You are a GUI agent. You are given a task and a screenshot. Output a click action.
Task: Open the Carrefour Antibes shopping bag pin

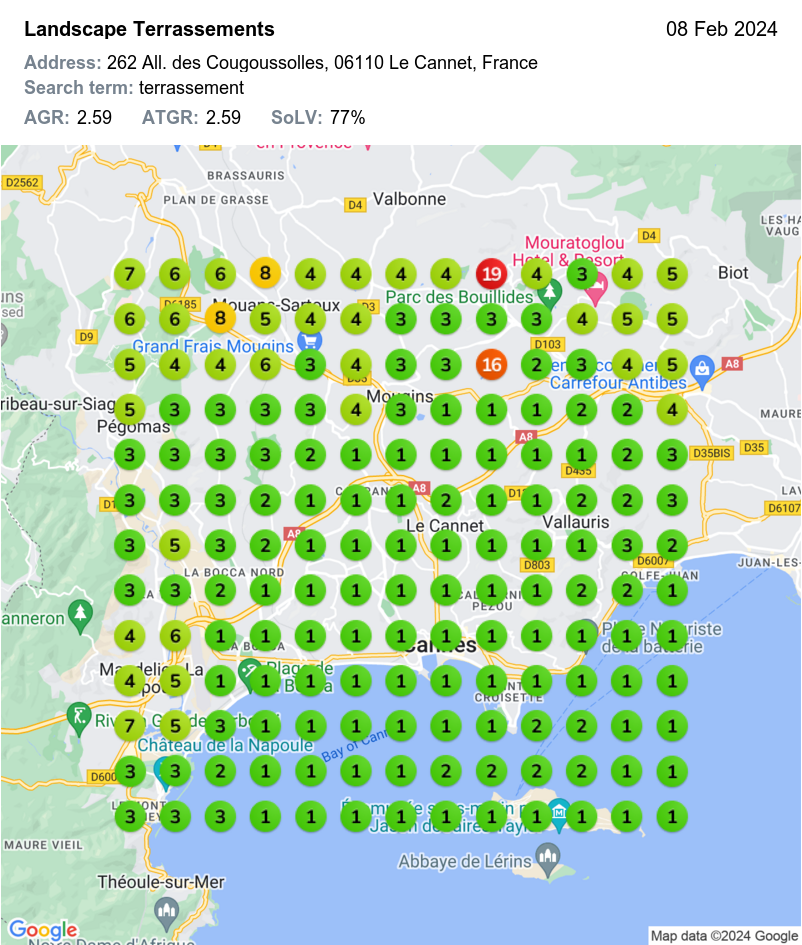[x=702, y=368]
